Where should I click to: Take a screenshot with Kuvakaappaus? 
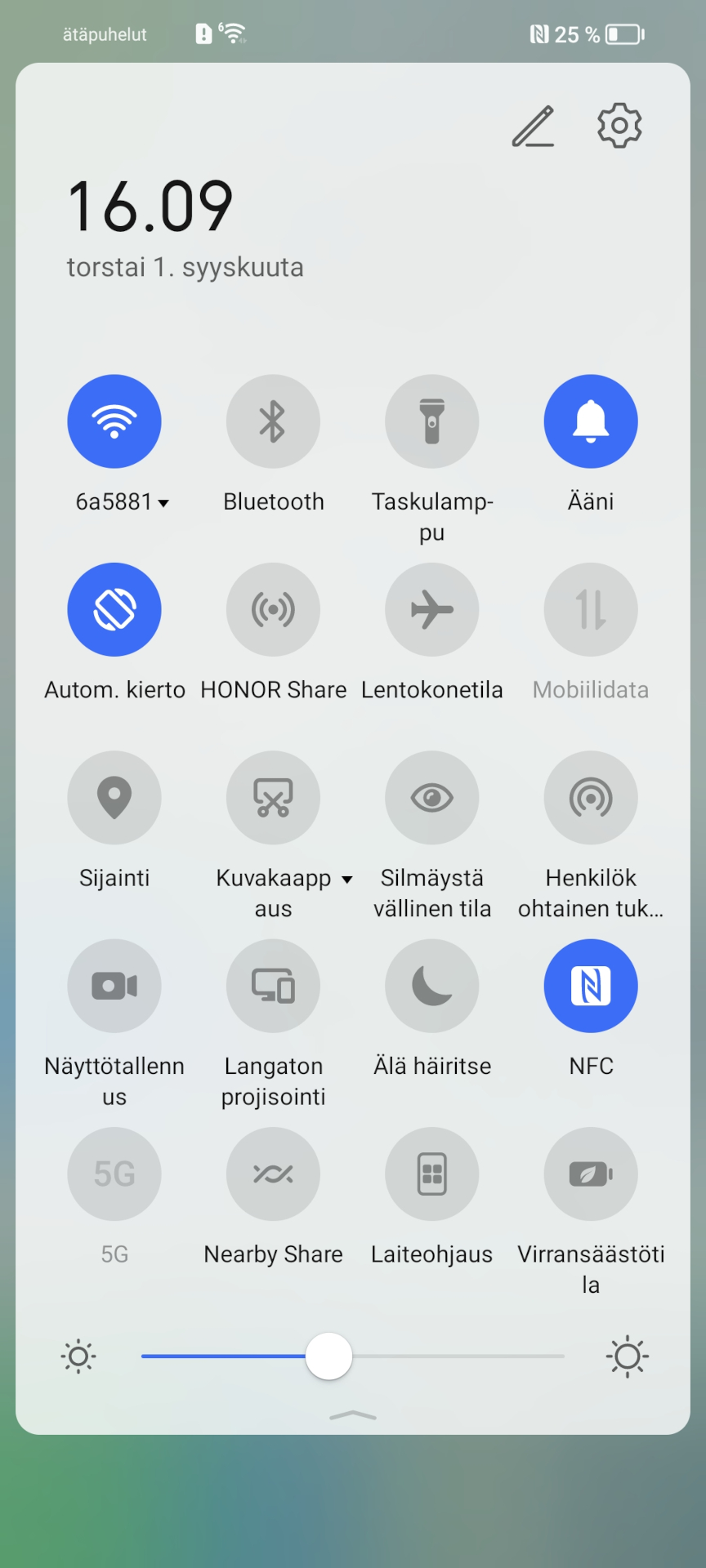pos(273,798)
